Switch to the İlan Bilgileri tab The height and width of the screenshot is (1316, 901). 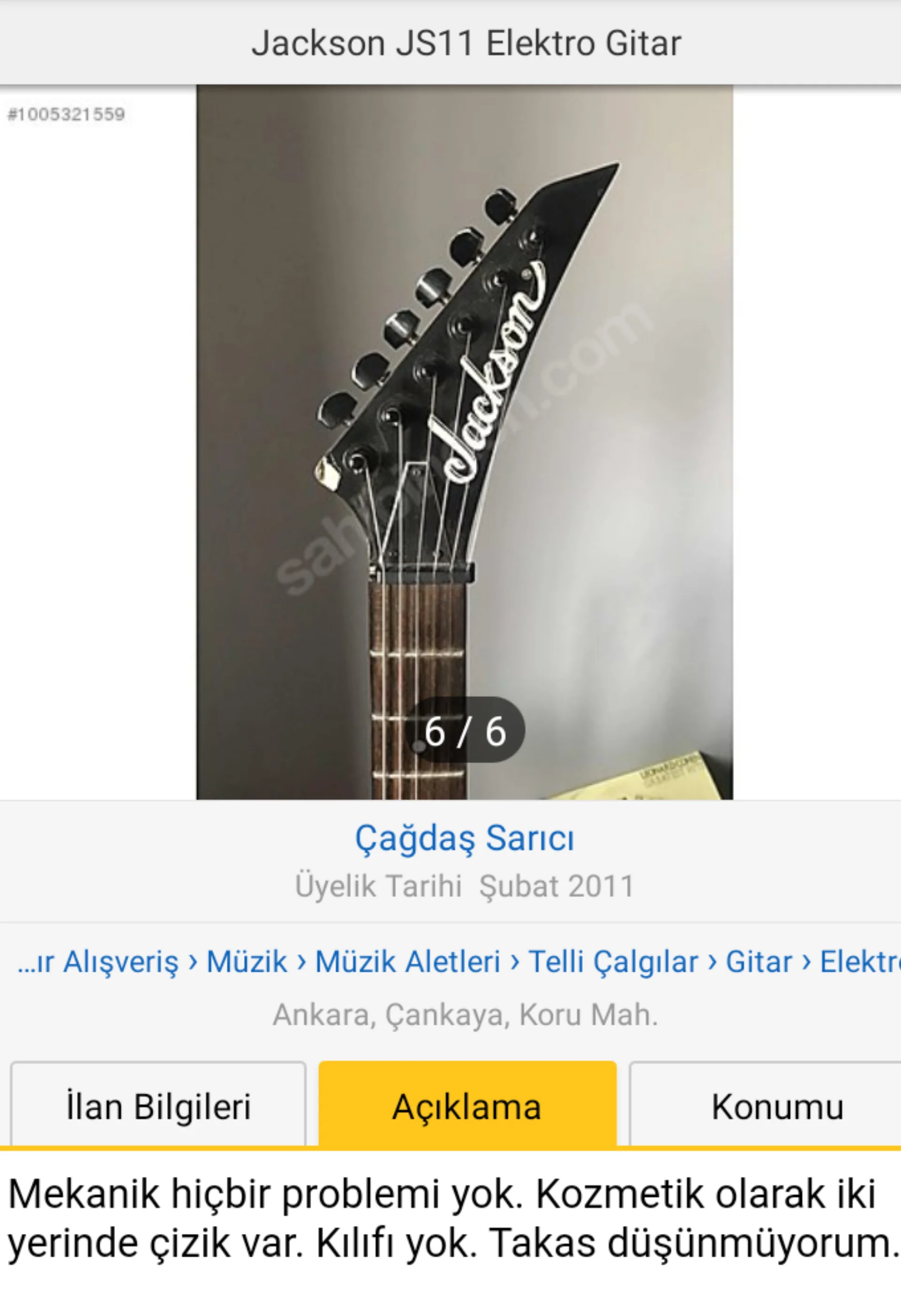(x=158, y=1106)
